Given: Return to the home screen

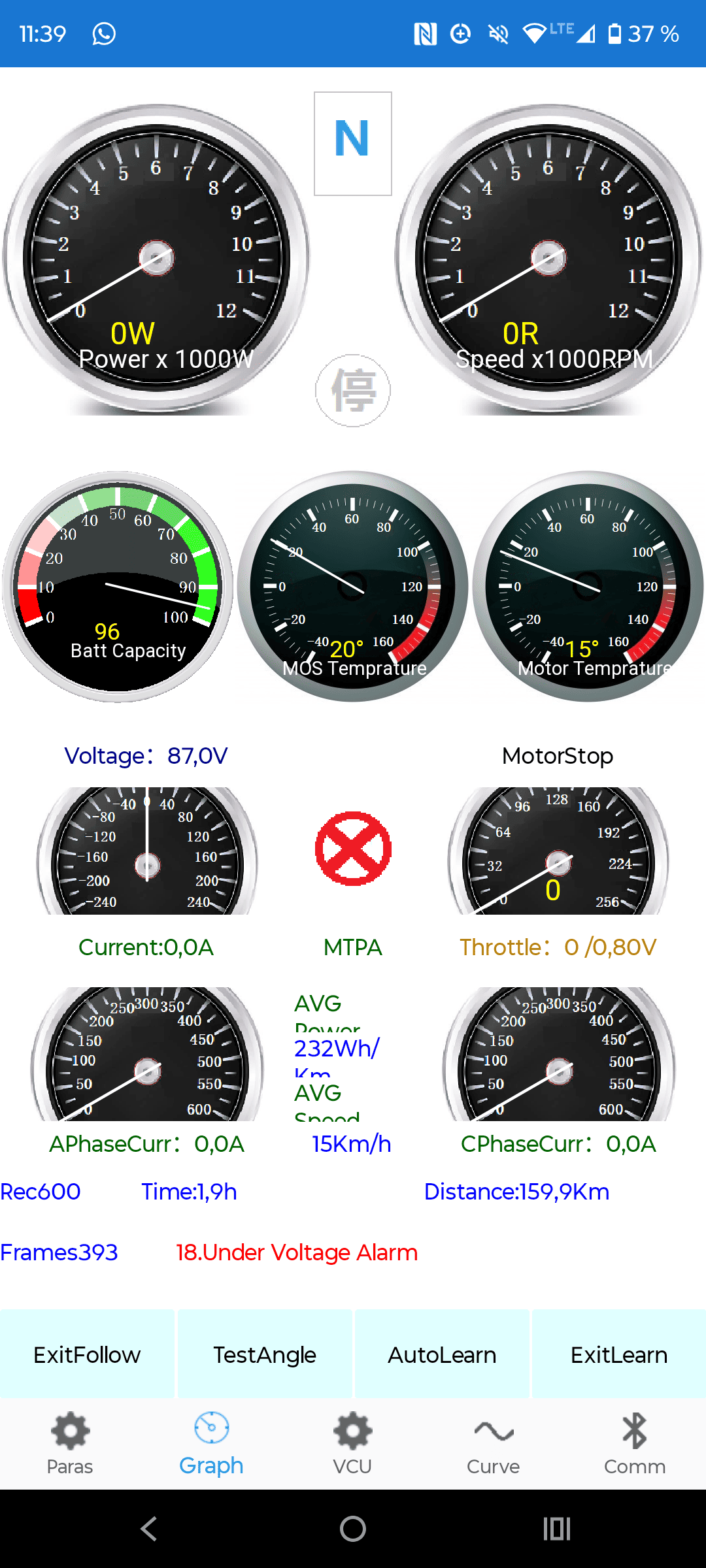Looking at the screenshot, I should (353, 1529).
